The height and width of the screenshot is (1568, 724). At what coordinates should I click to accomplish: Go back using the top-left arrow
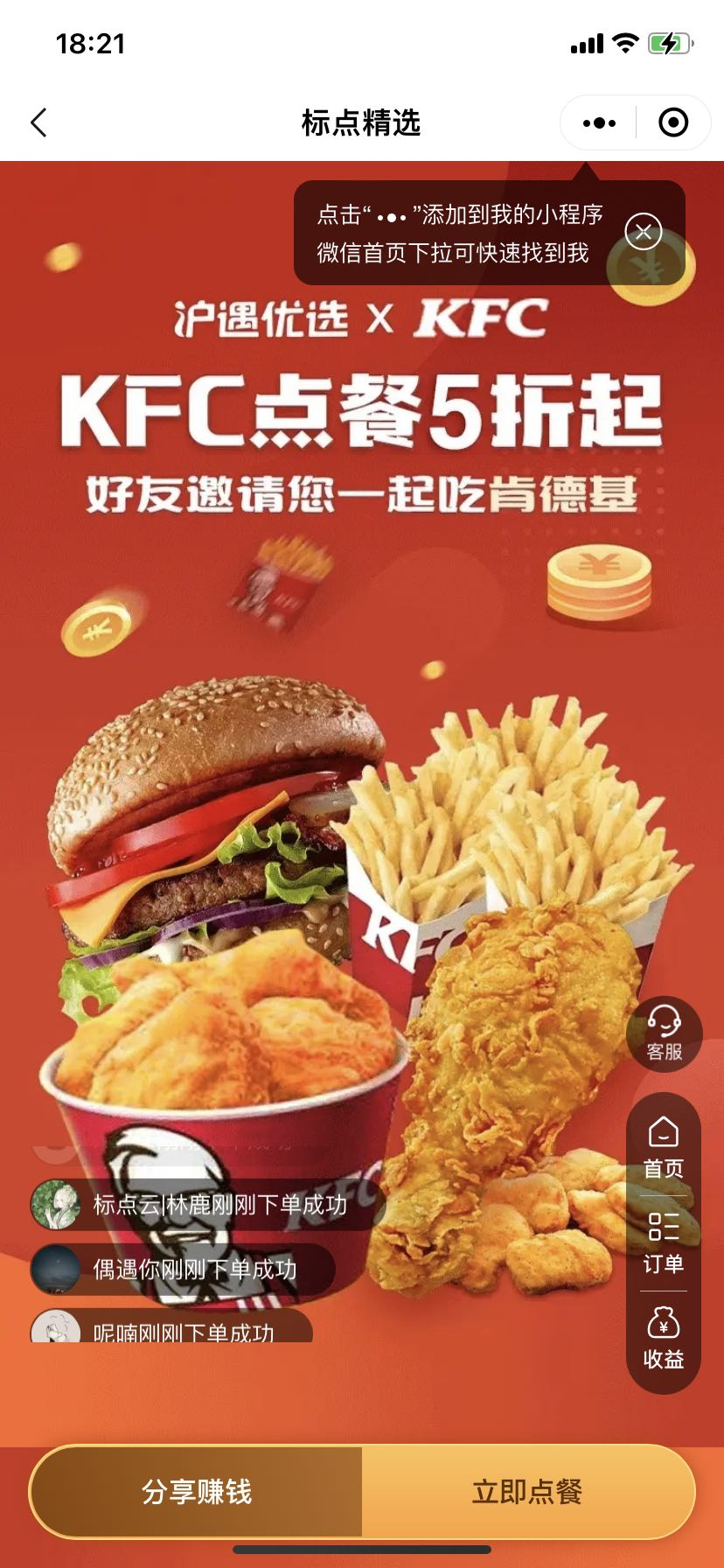click(38, 122)
